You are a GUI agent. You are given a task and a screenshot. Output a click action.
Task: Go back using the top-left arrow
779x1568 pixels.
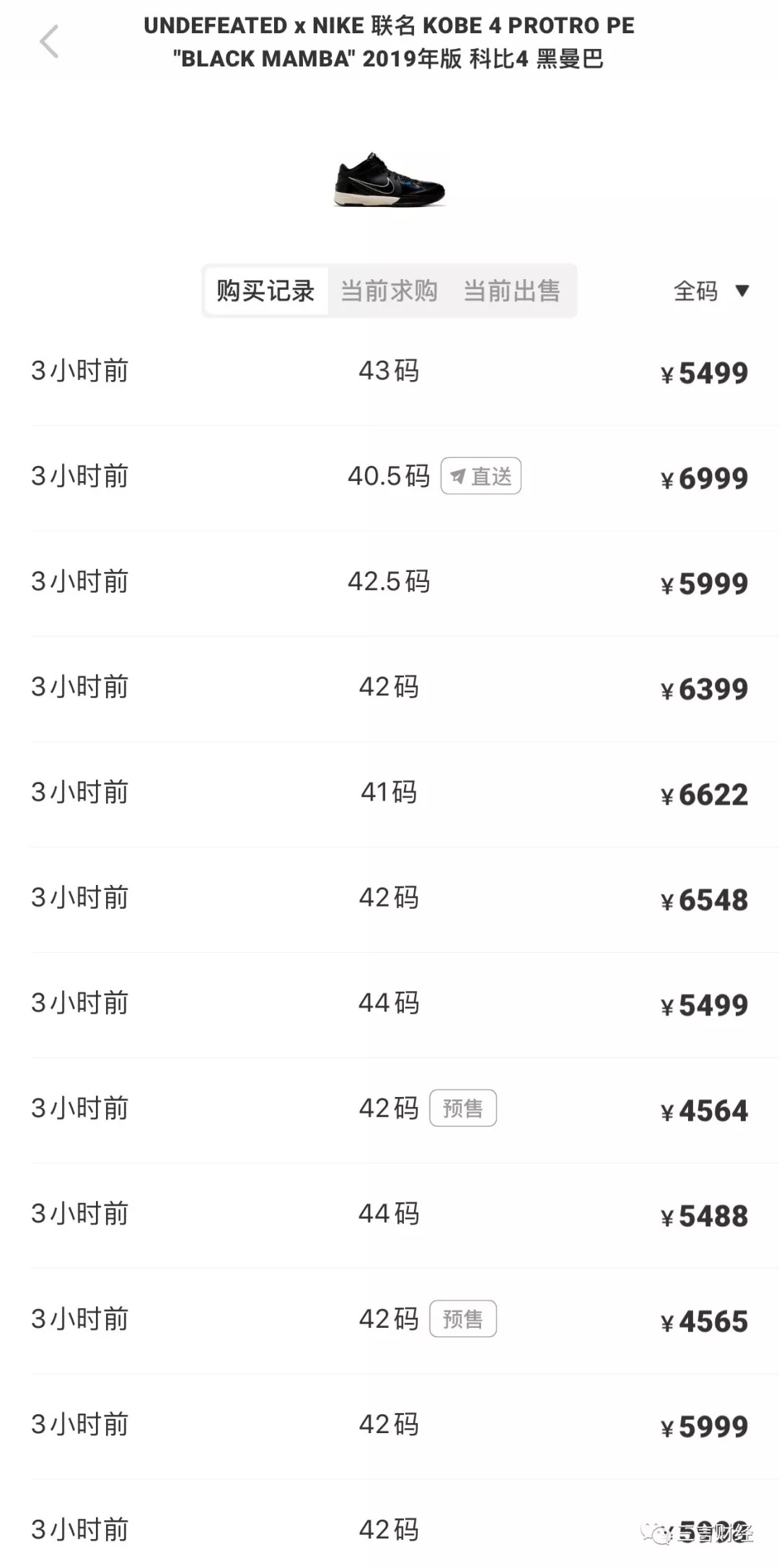pyautogui.click(x=49, y=41)
